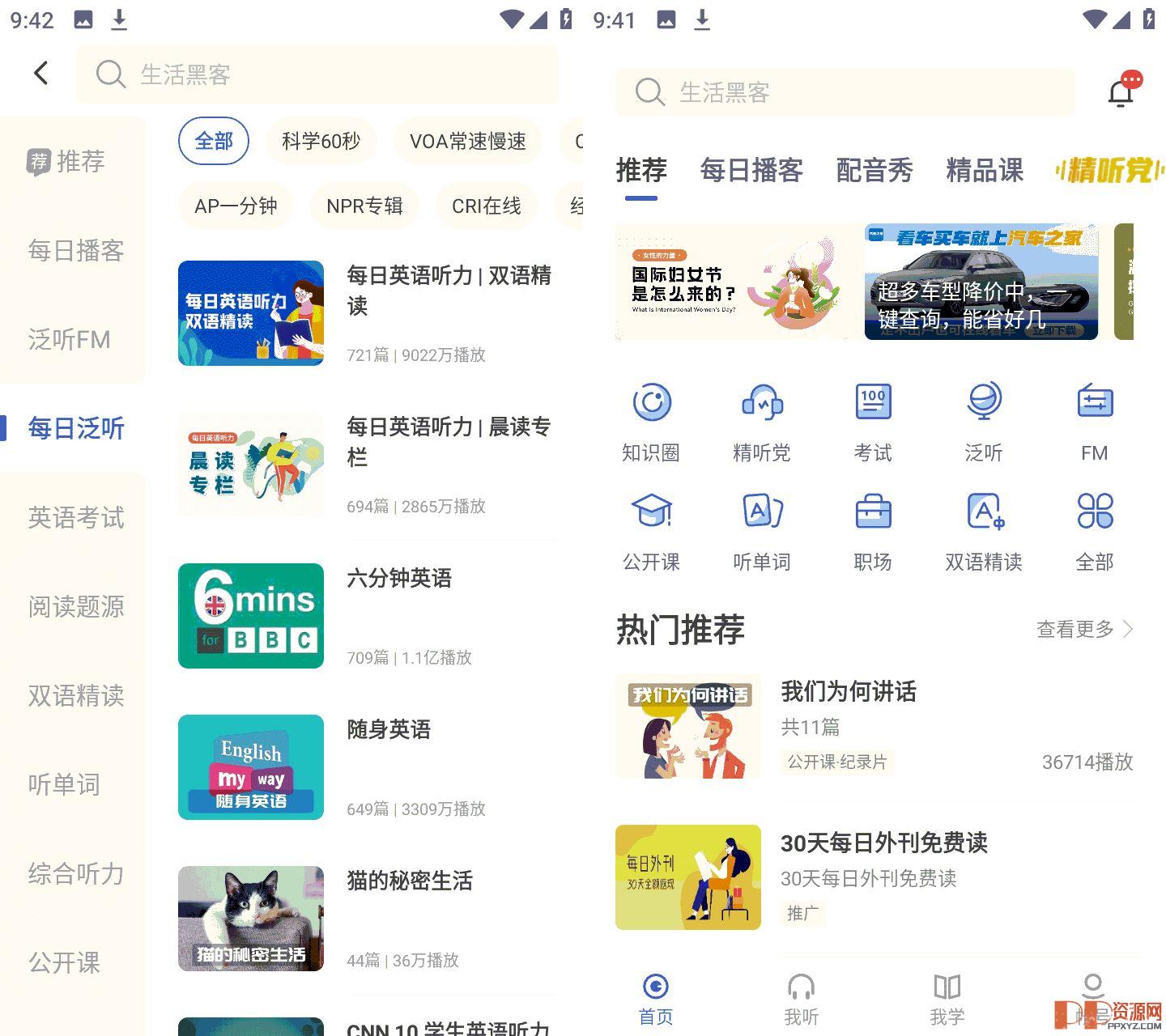Select 综合听力 in the sidebar
The image size is (1166, 1036).
click(76, 873)
